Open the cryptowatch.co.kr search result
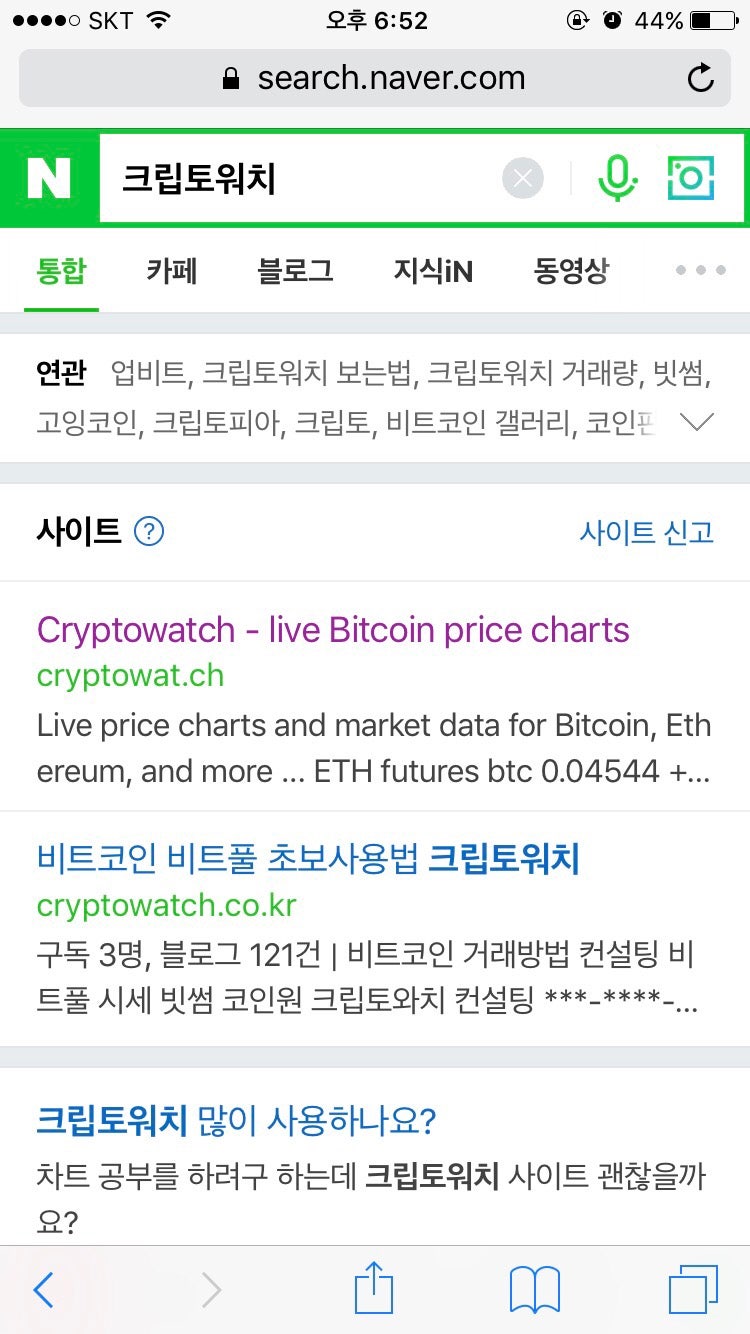The width and height of the screenshot is (750, 1334). [310, 860]
